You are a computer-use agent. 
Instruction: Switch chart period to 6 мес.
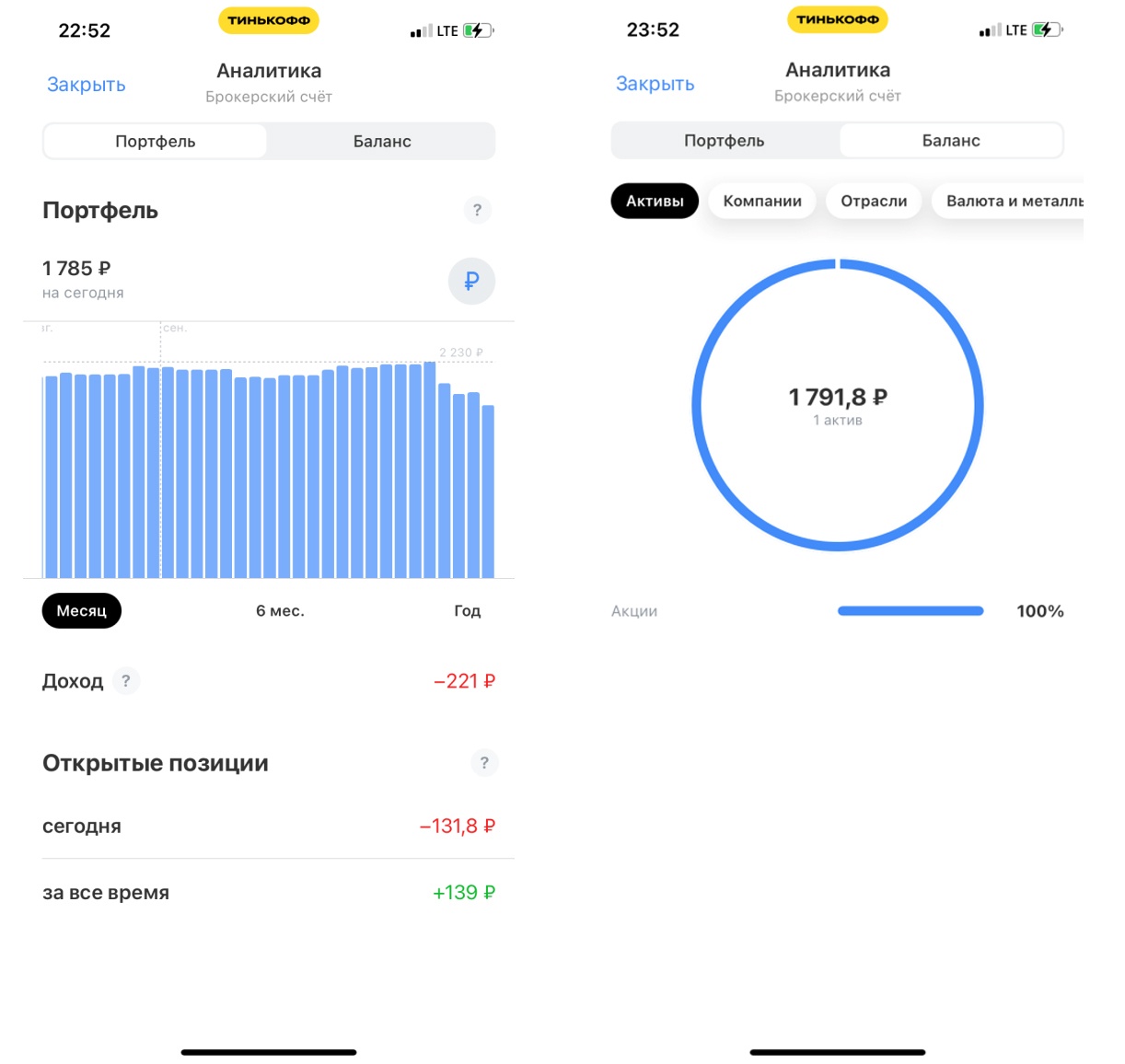click(280, 611)
